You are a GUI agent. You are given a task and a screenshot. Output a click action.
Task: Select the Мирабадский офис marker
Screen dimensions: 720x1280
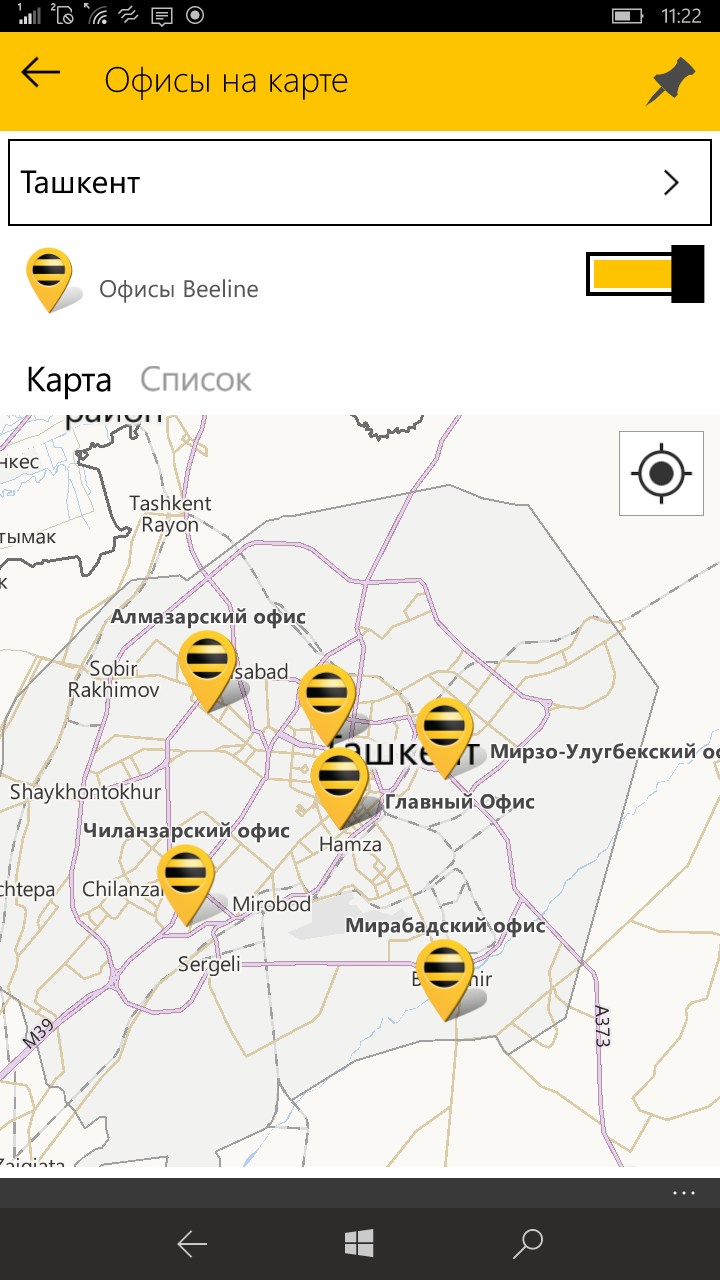click(444, 974)
